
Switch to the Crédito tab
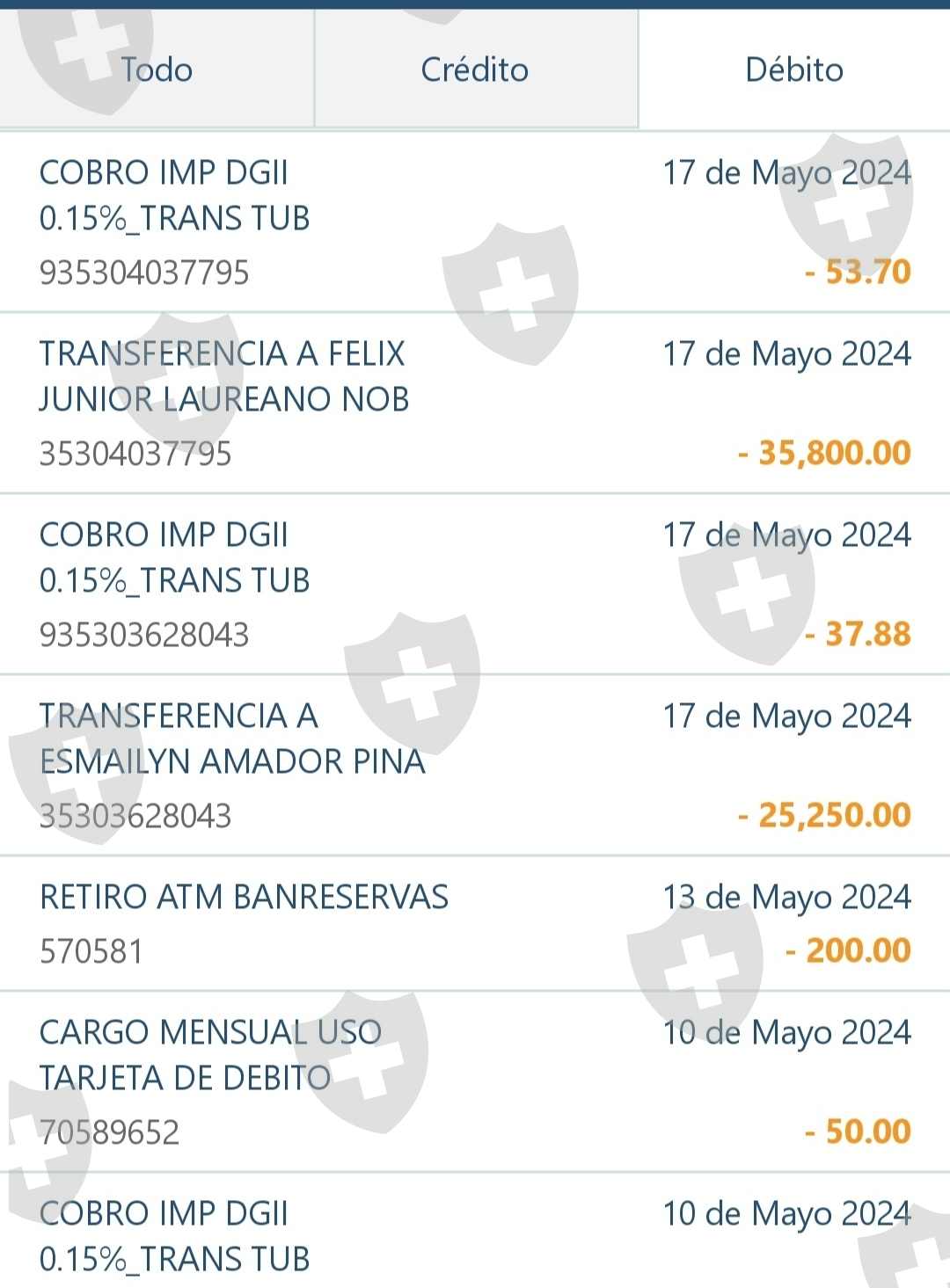pos(476,69)
